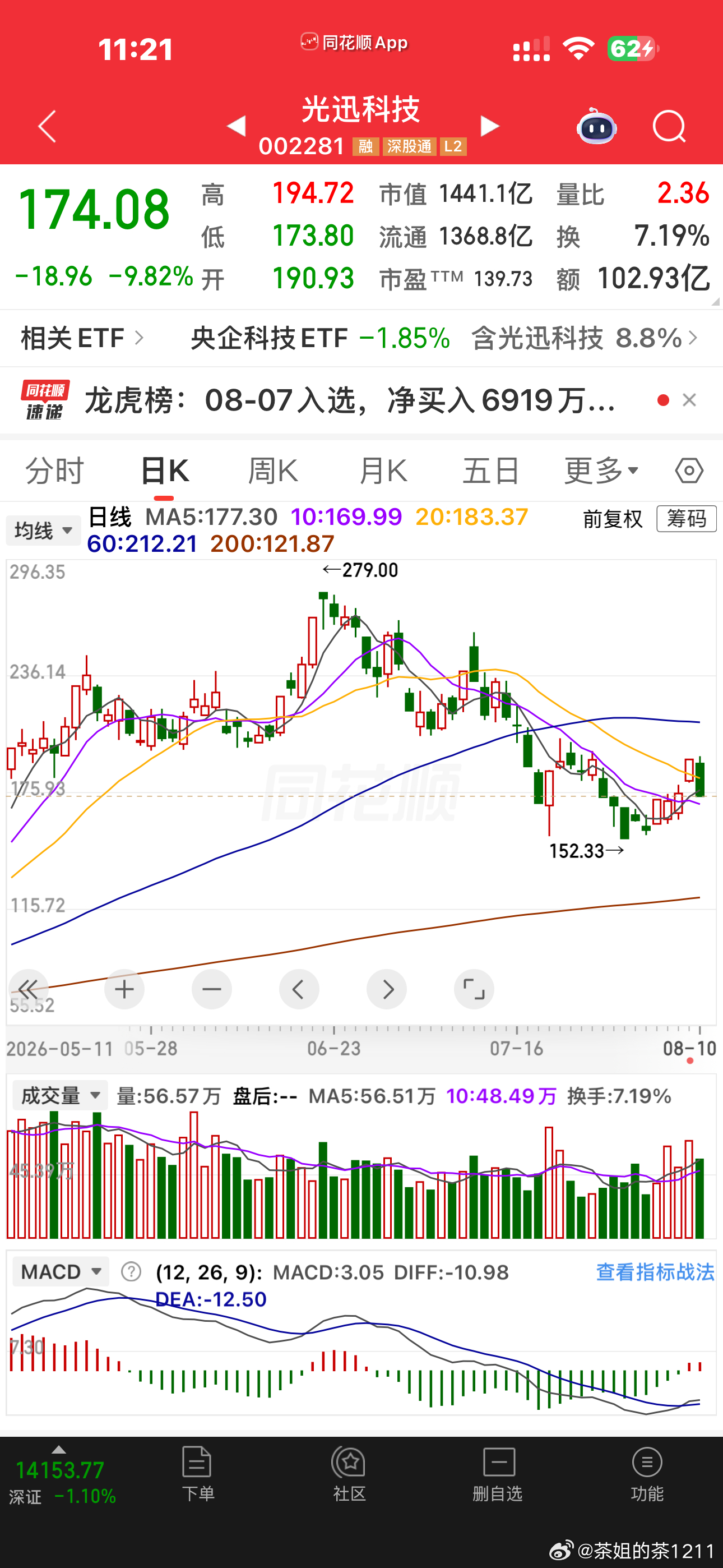This screenshot has width=723, height=1568.
Task: Tap 下单 to place an order
Action: tap(198, 1474)
